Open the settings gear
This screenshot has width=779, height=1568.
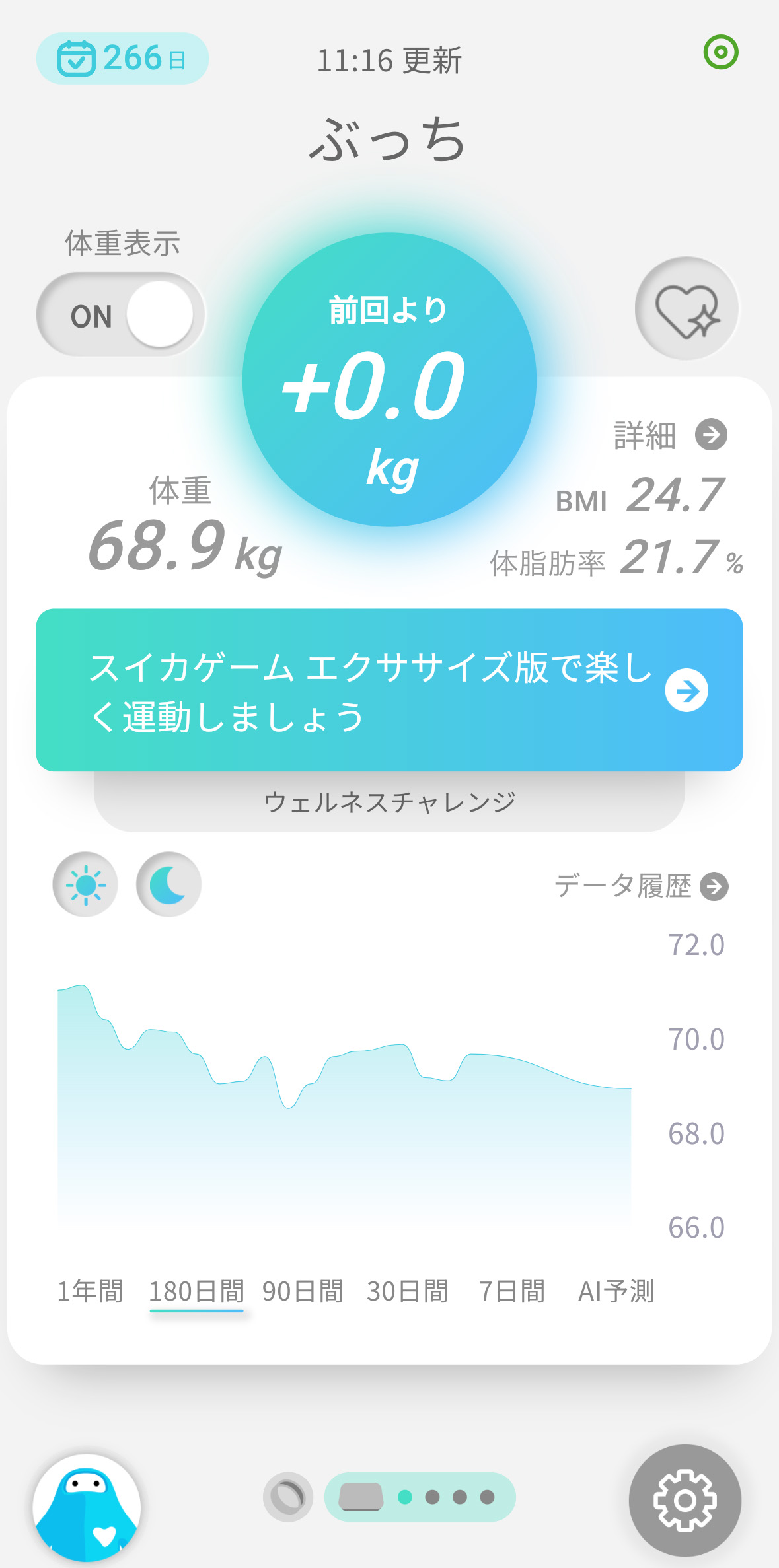[x=685, y=1501]
